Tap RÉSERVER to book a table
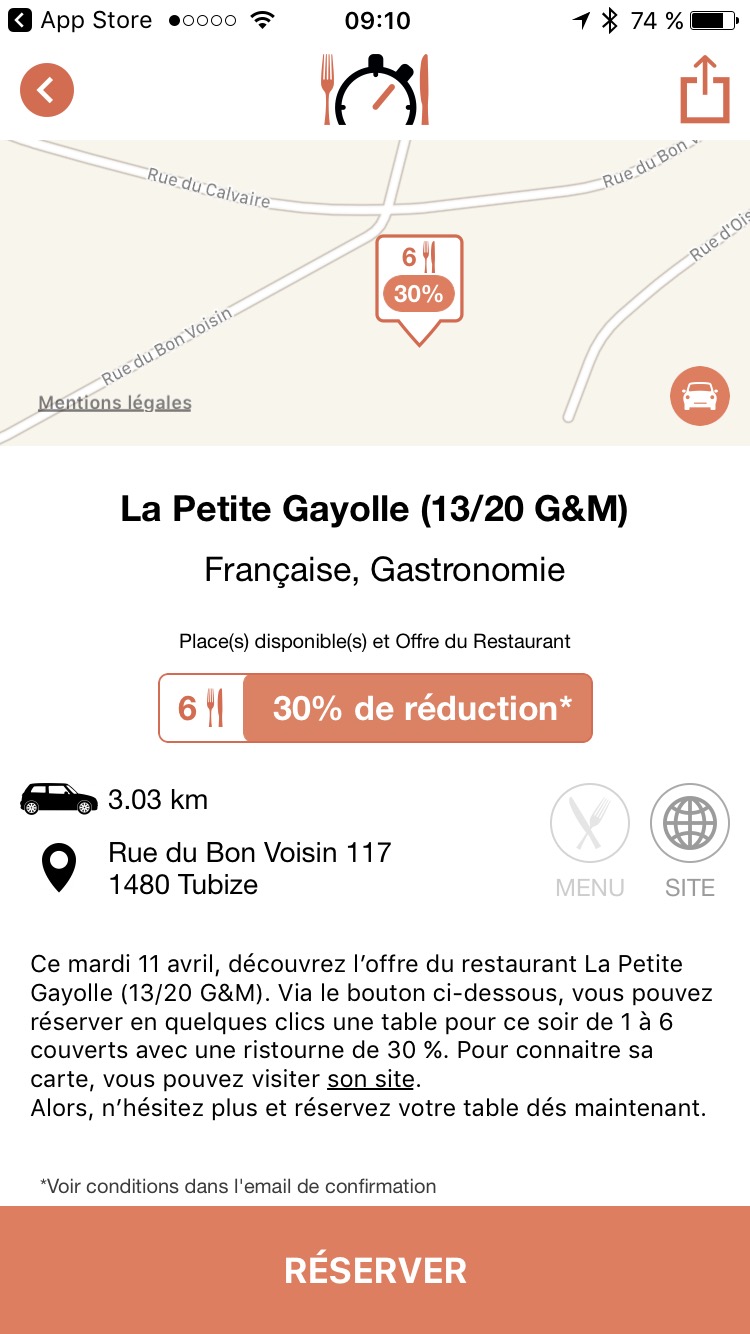The width and height of the screenshot is (750, 1334). (x=375, y=1270)
